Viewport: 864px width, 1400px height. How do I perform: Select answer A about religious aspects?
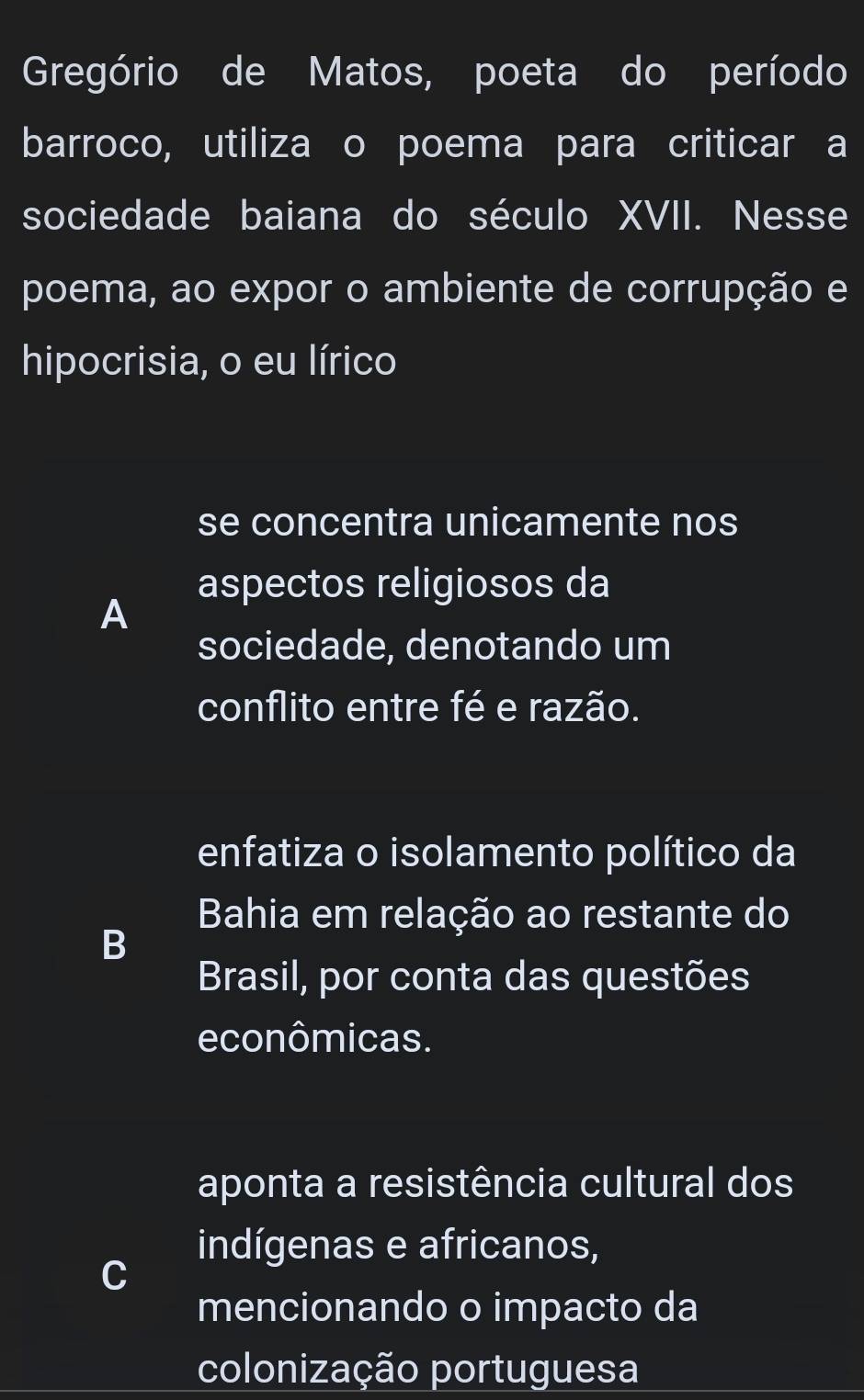(x=114, y=615)
